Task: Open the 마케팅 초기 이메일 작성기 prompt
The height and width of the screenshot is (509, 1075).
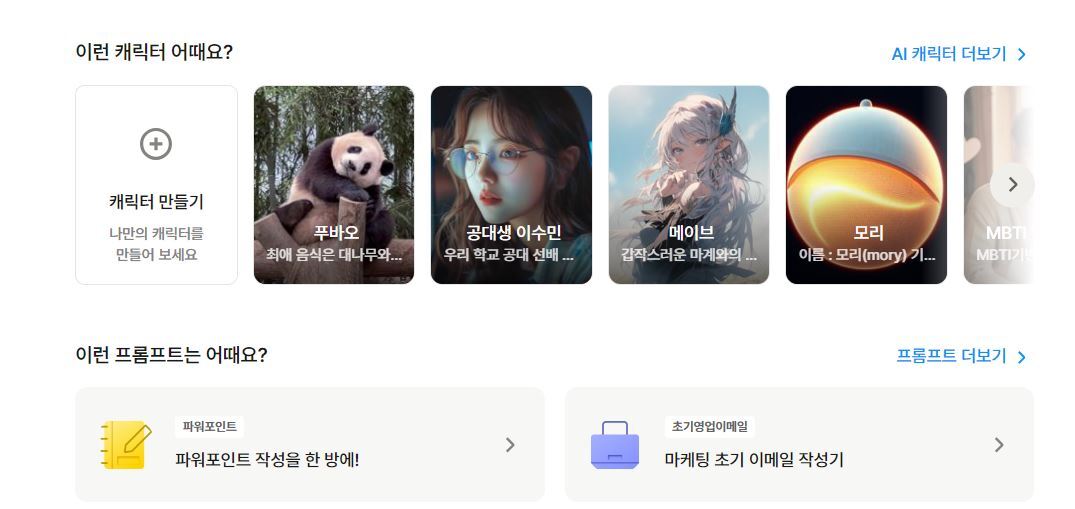Action: [x=798, y=445]
